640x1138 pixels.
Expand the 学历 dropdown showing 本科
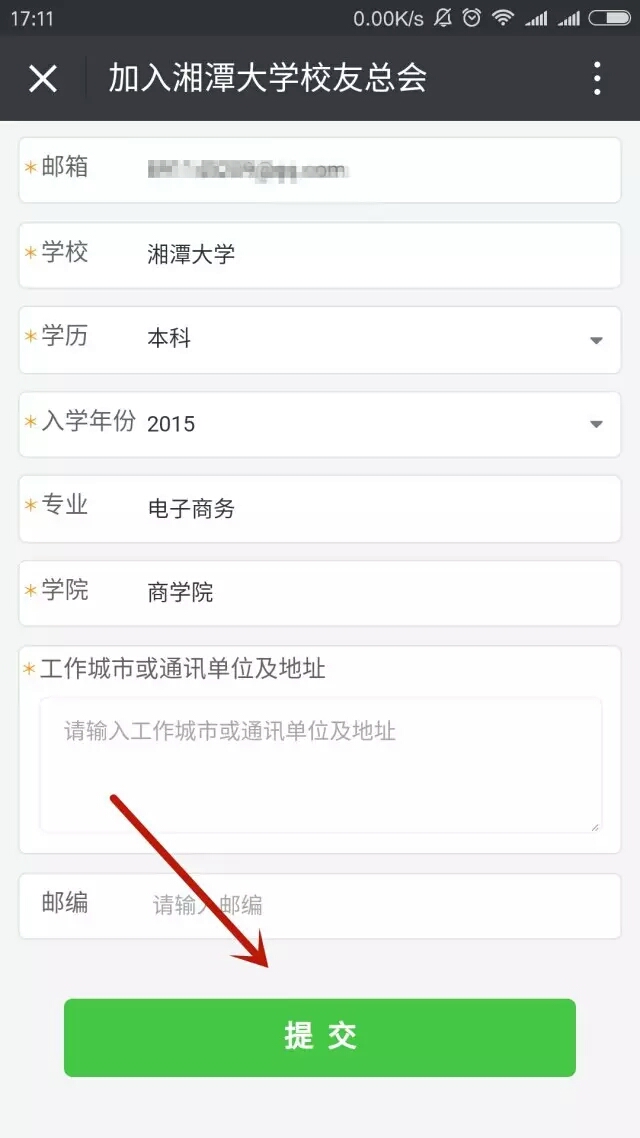point(380,339)
